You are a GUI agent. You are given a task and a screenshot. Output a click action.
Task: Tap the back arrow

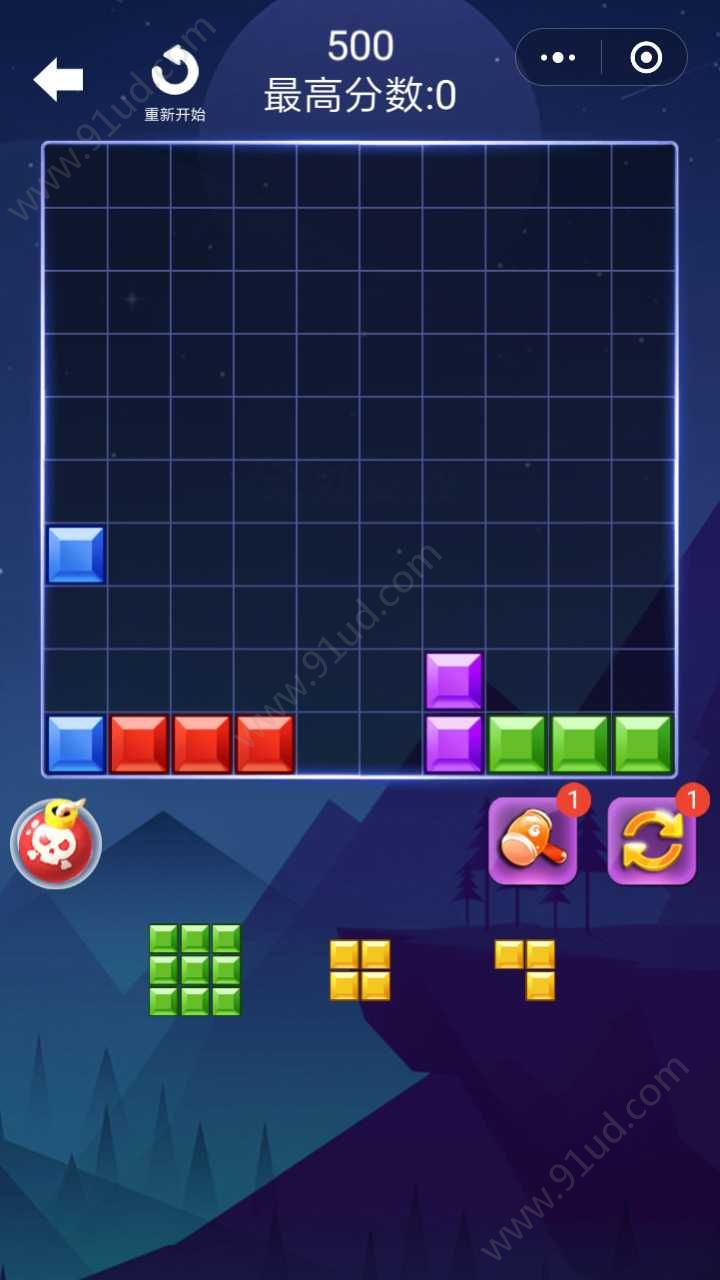pos(58,79)
